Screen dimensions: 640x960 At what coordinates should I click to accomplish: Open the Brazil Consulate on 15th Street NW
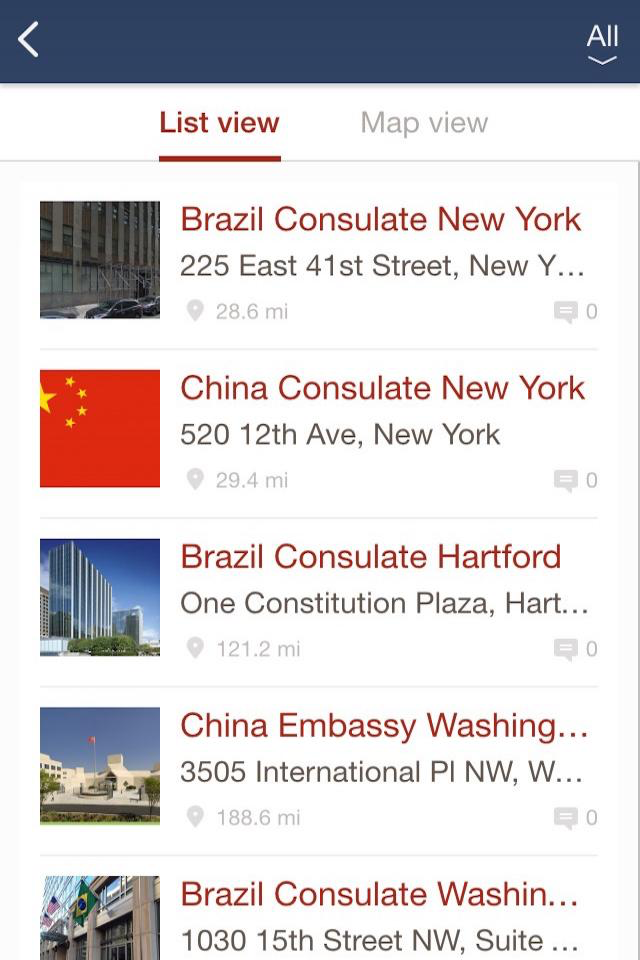(378, 895)
